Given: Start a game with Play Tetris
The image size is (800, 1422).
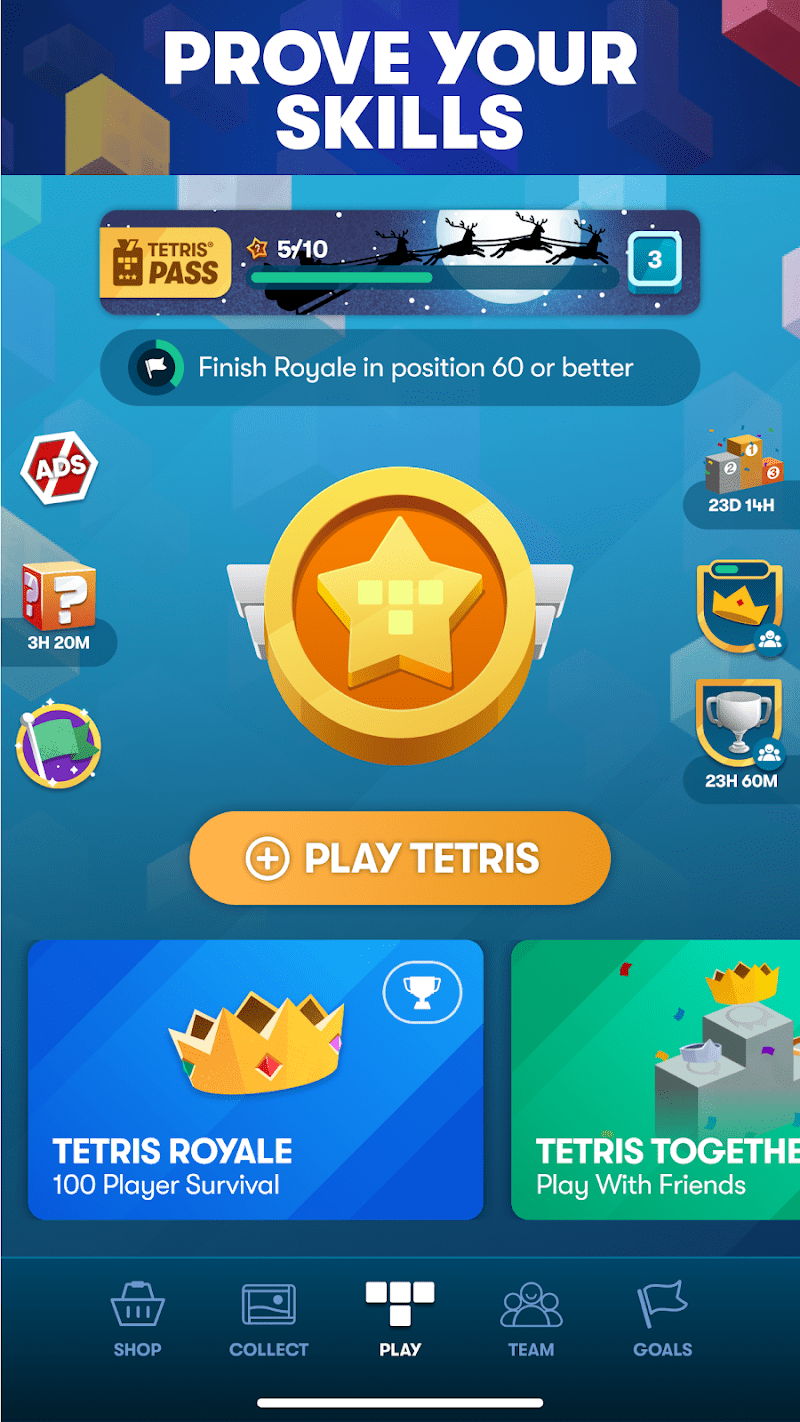Looking at the screenshot, I should (x=400, y=858).
